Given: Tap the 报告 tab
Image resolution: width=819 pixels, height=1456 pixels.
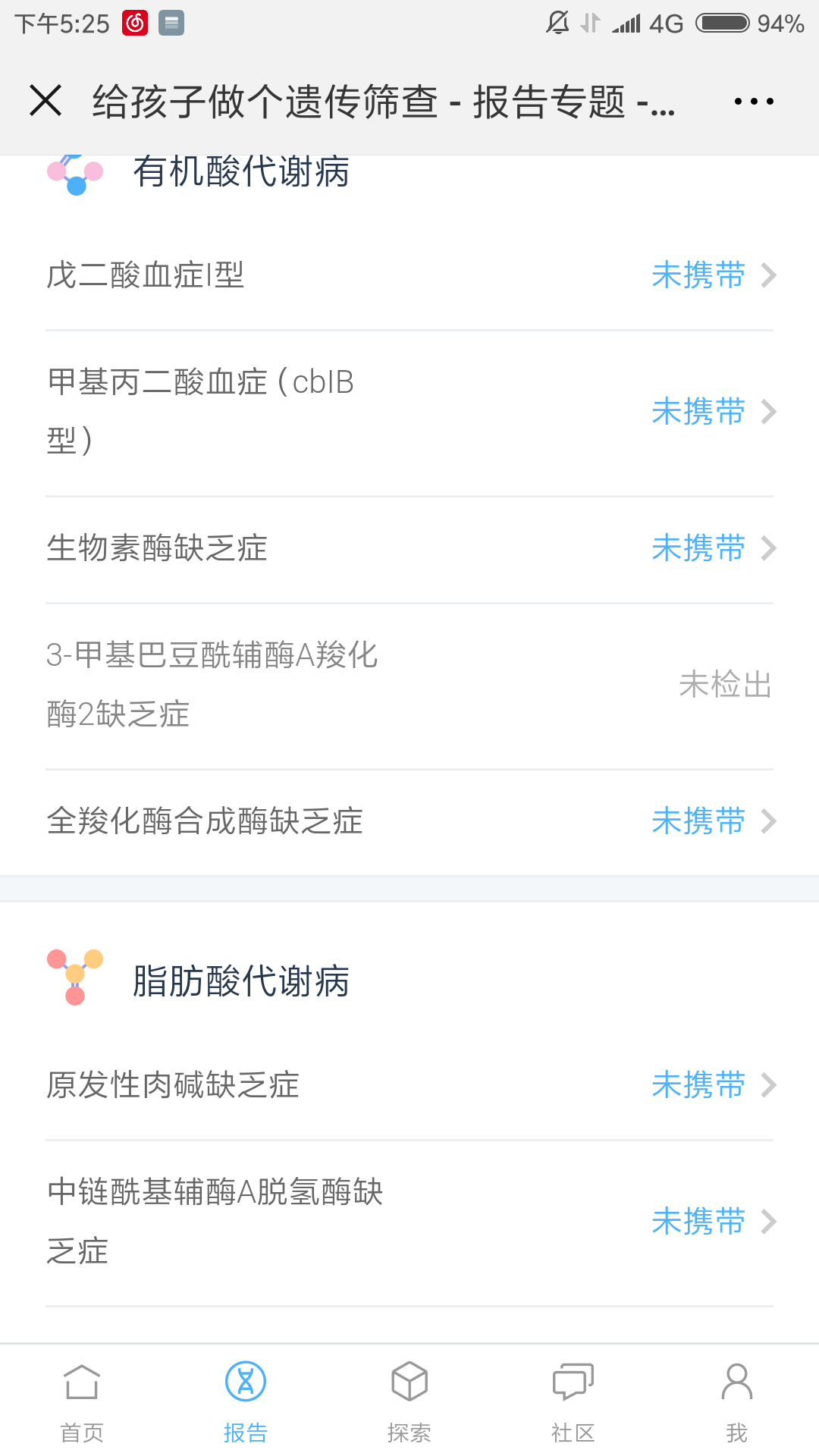Looking at the screenshot, I should click(x=246, y=1401).
